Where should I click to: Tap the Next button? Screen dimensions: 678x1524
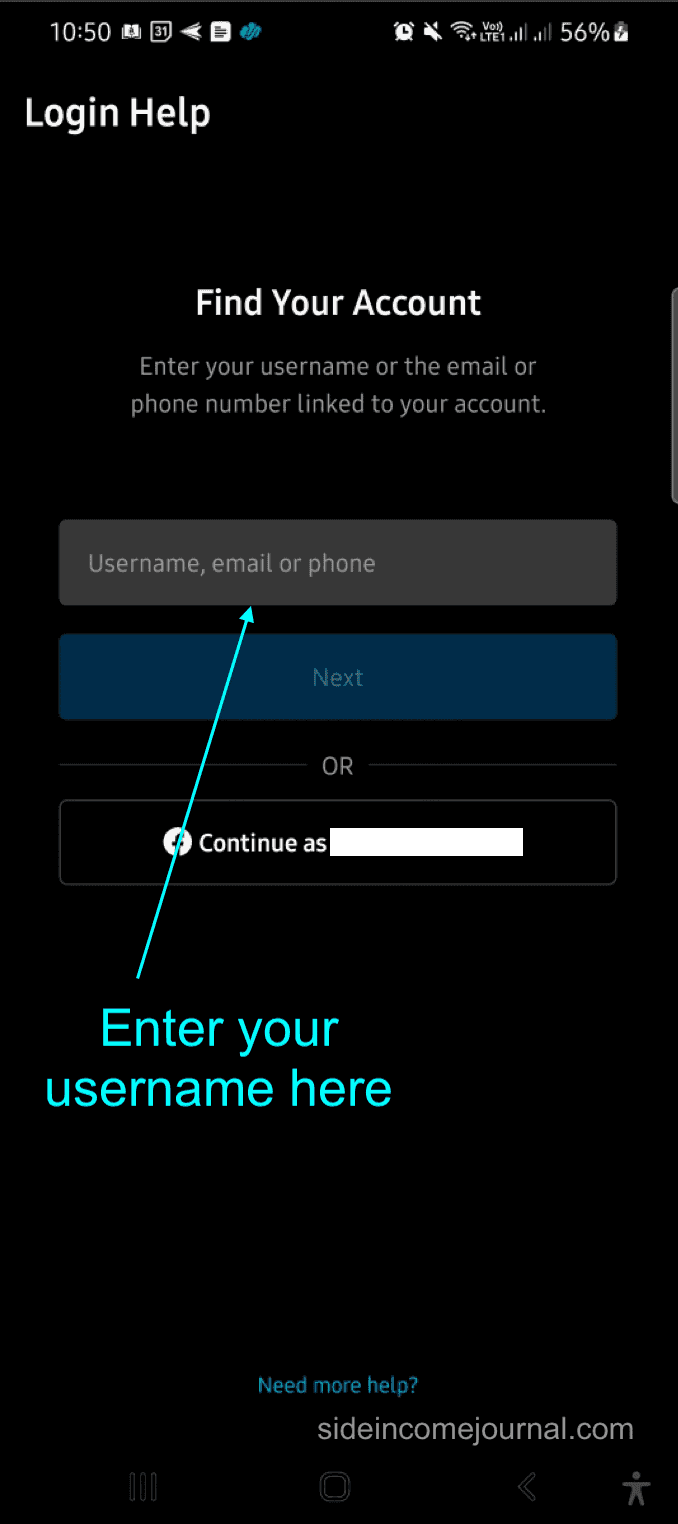[x=338, y=677]
